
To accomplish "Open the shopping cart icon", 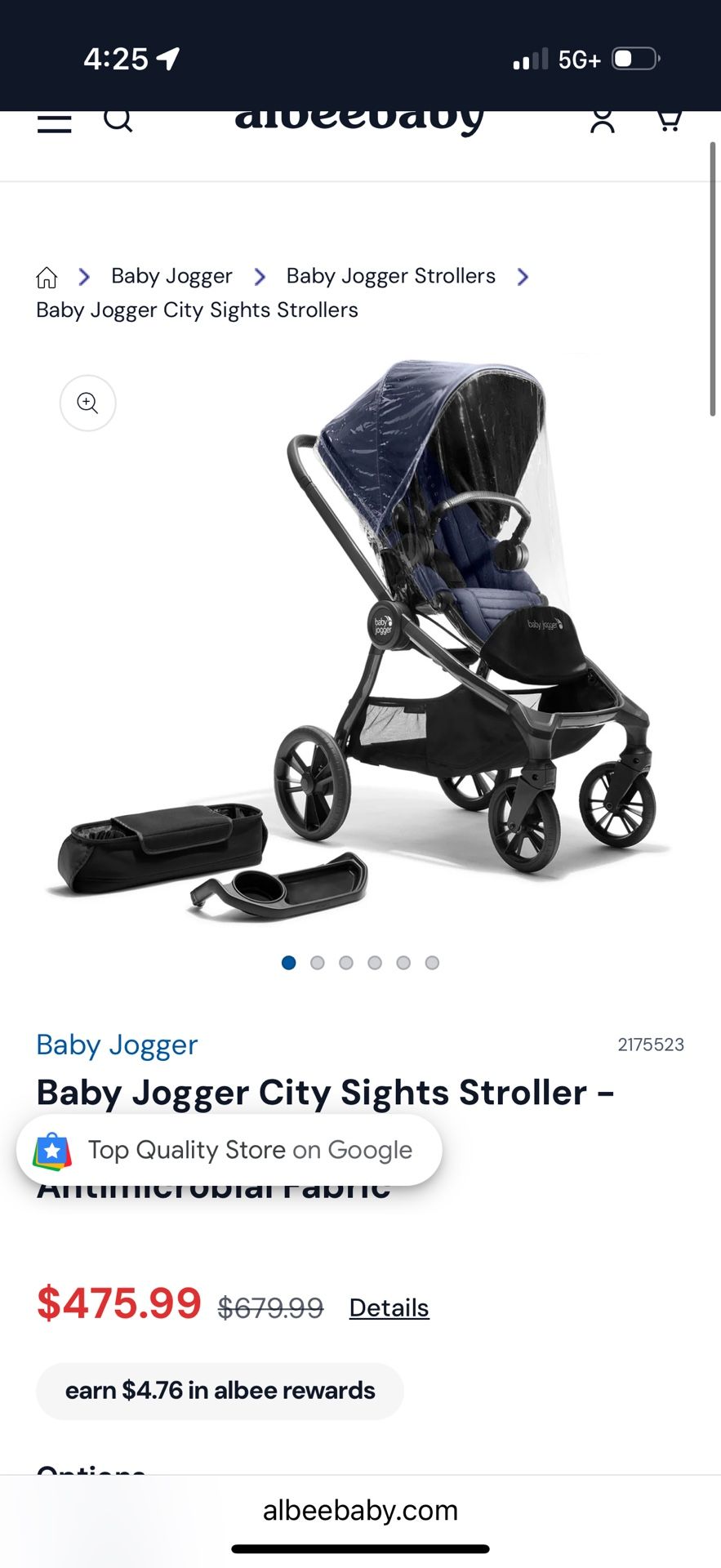I will 668,121.
